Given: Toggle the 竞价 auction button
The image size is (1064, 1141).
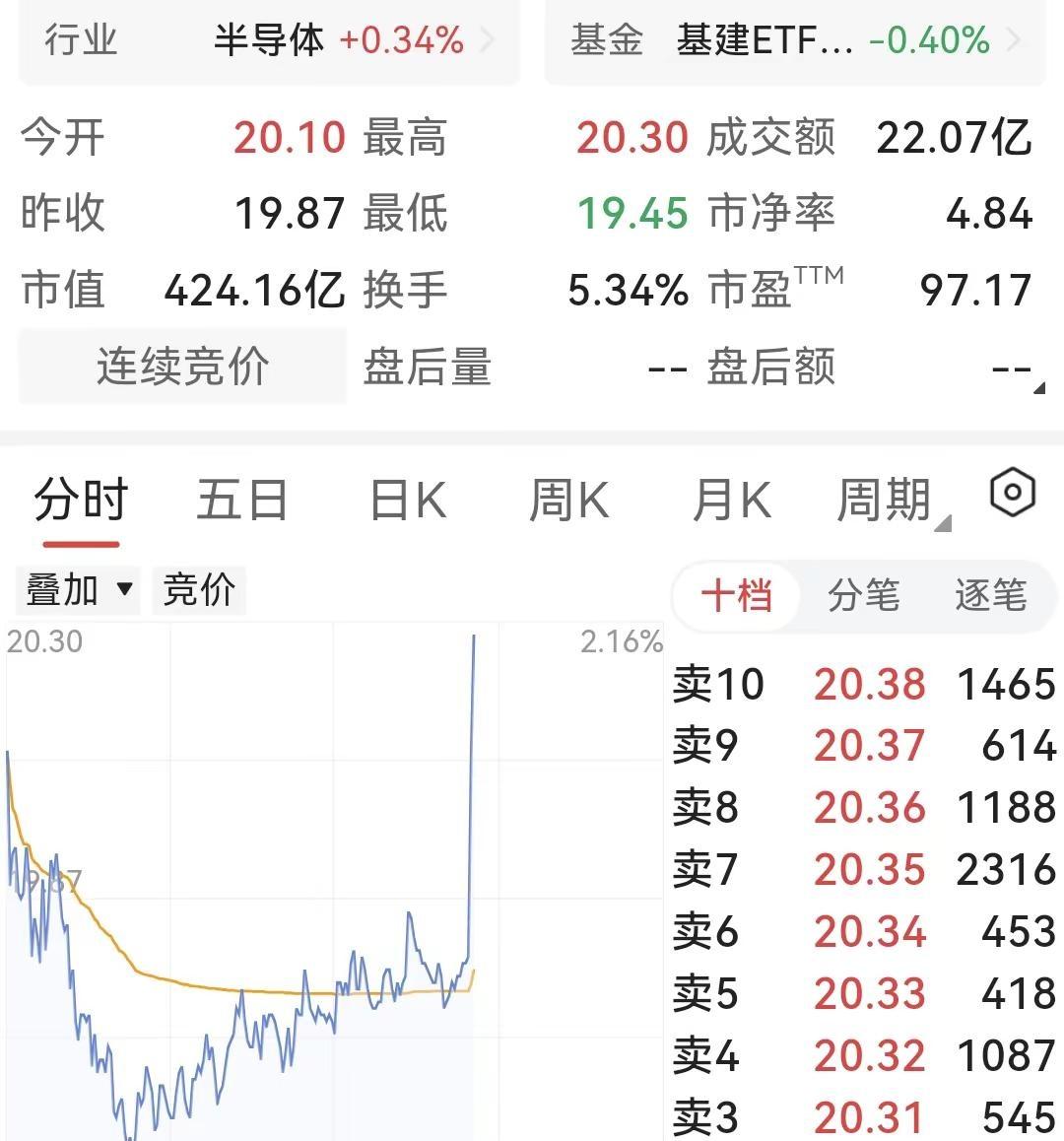Looking at the screenshot, I should click(199, 590).
